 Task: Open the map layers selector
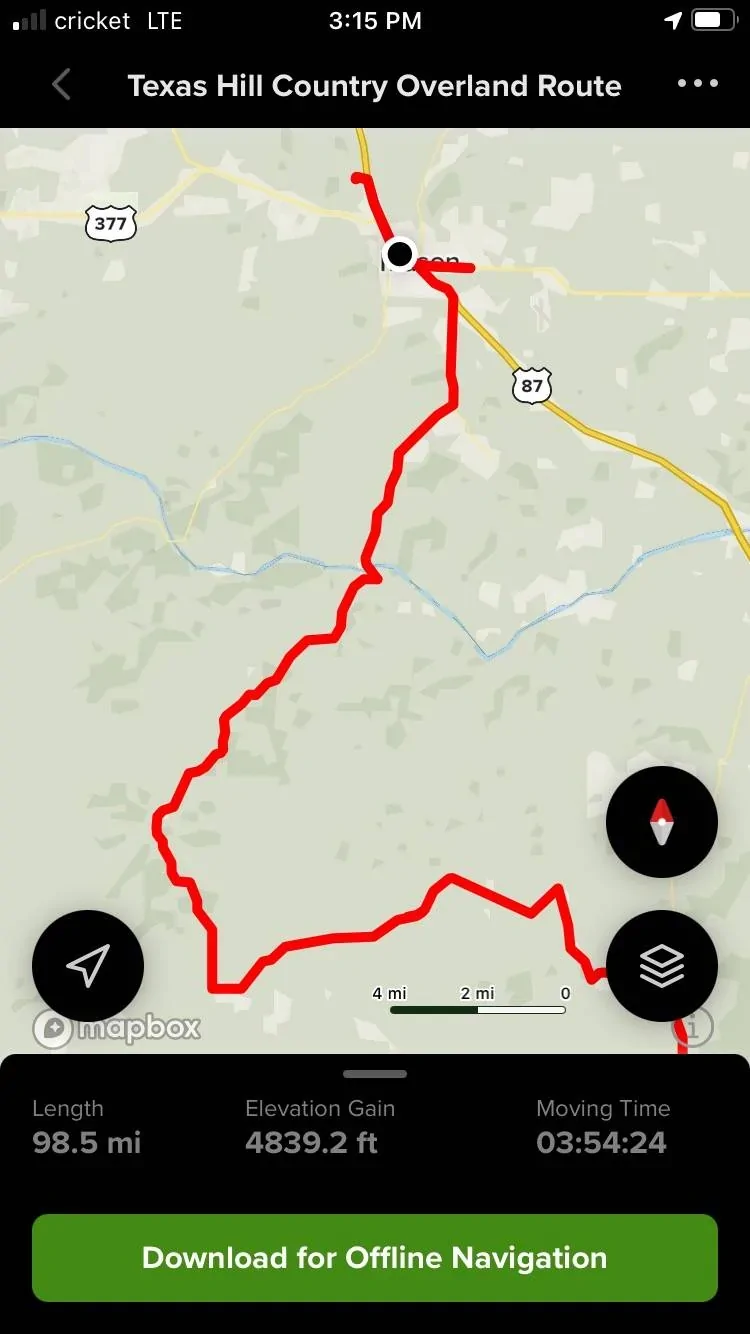click(x=662, y=965)
